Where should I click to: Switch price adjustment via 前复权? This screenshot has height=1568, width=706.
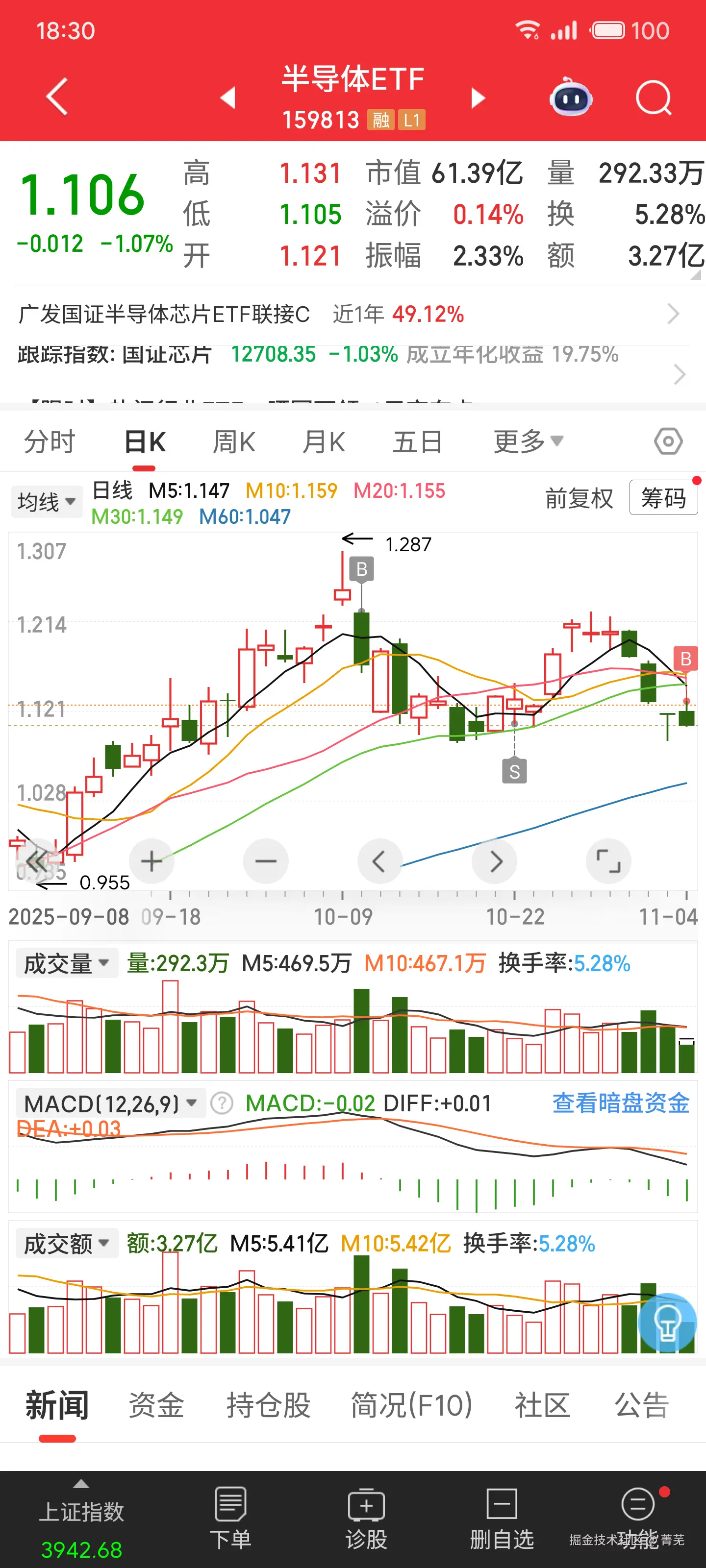tap(580, 497)
